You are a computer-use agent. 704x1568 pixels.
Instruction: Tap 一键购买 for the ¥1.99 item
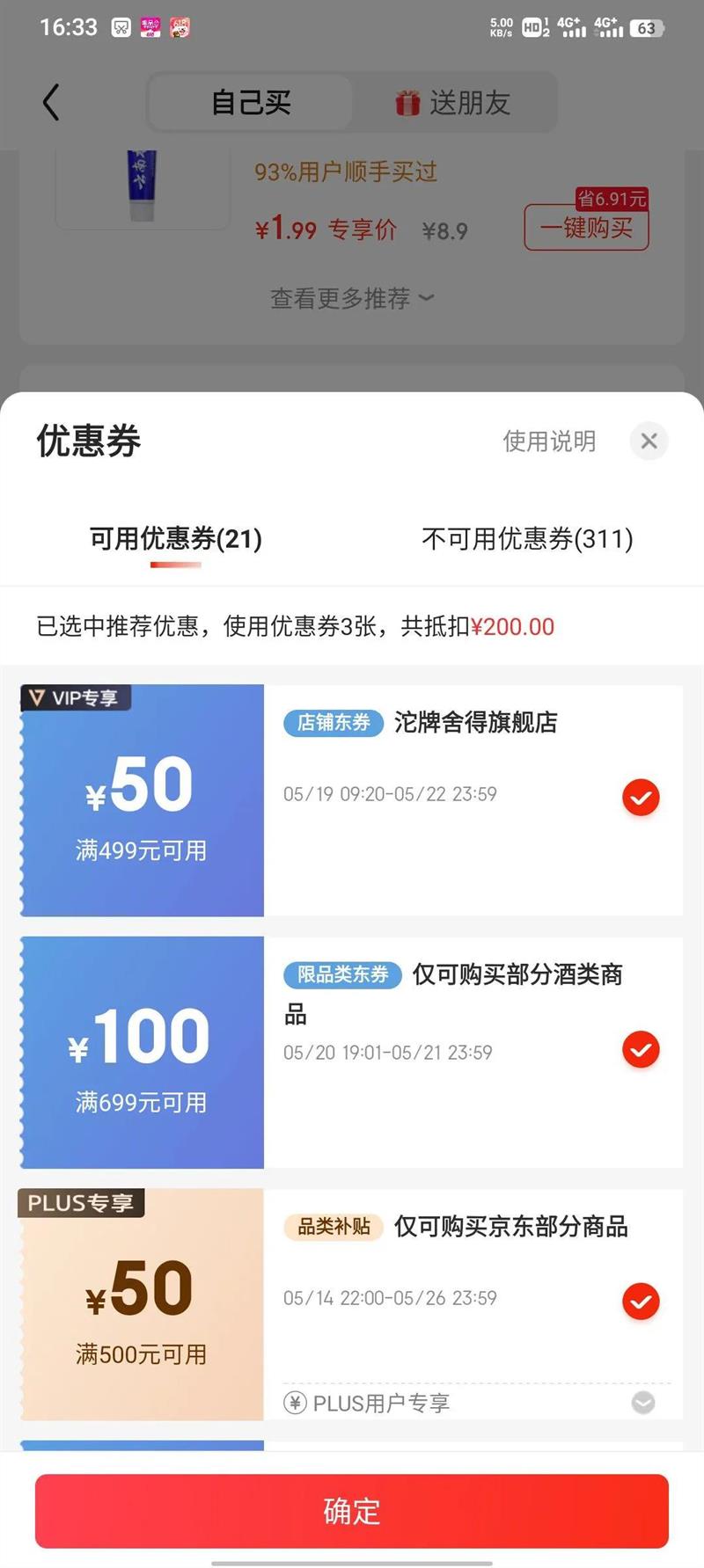[x=586, y=229]
